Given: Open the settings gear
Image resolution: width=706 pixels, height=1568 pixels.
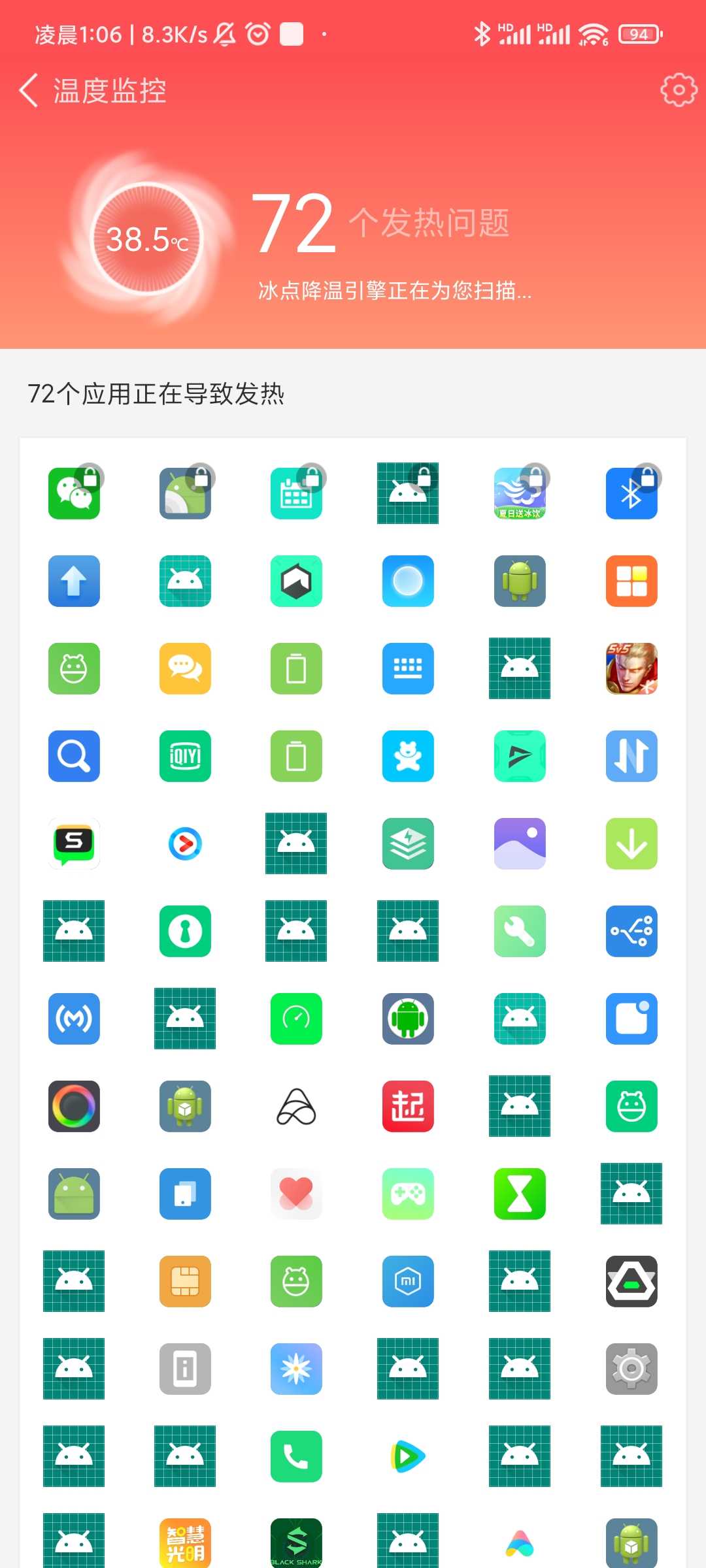Looking at the screenshot, I should click(x=679, y=90).
